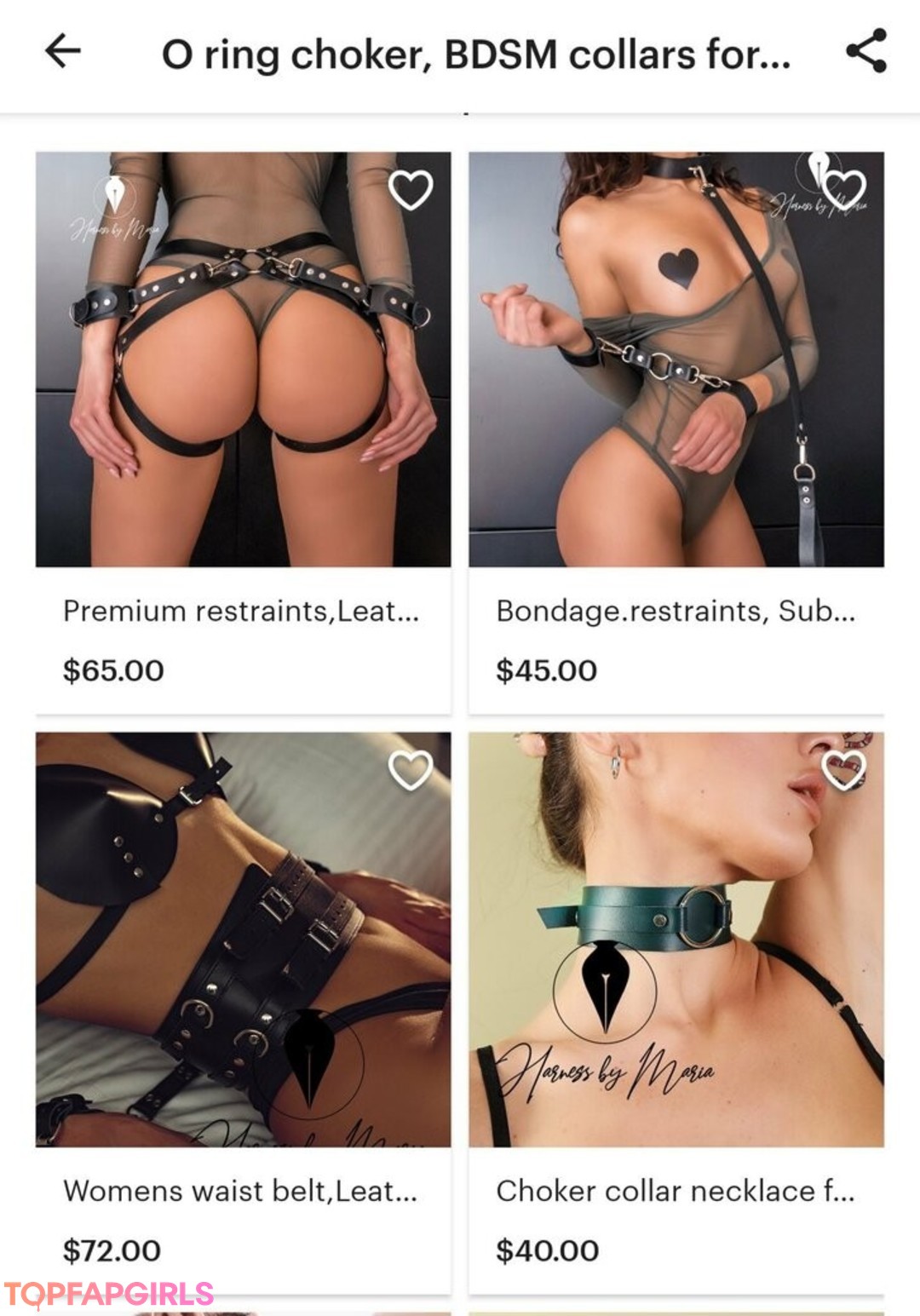The height and width of the screenshot is (1316, 920).
Task: Open the Womens waist belt $72.00 product
Action: (x=243, y=1191)
